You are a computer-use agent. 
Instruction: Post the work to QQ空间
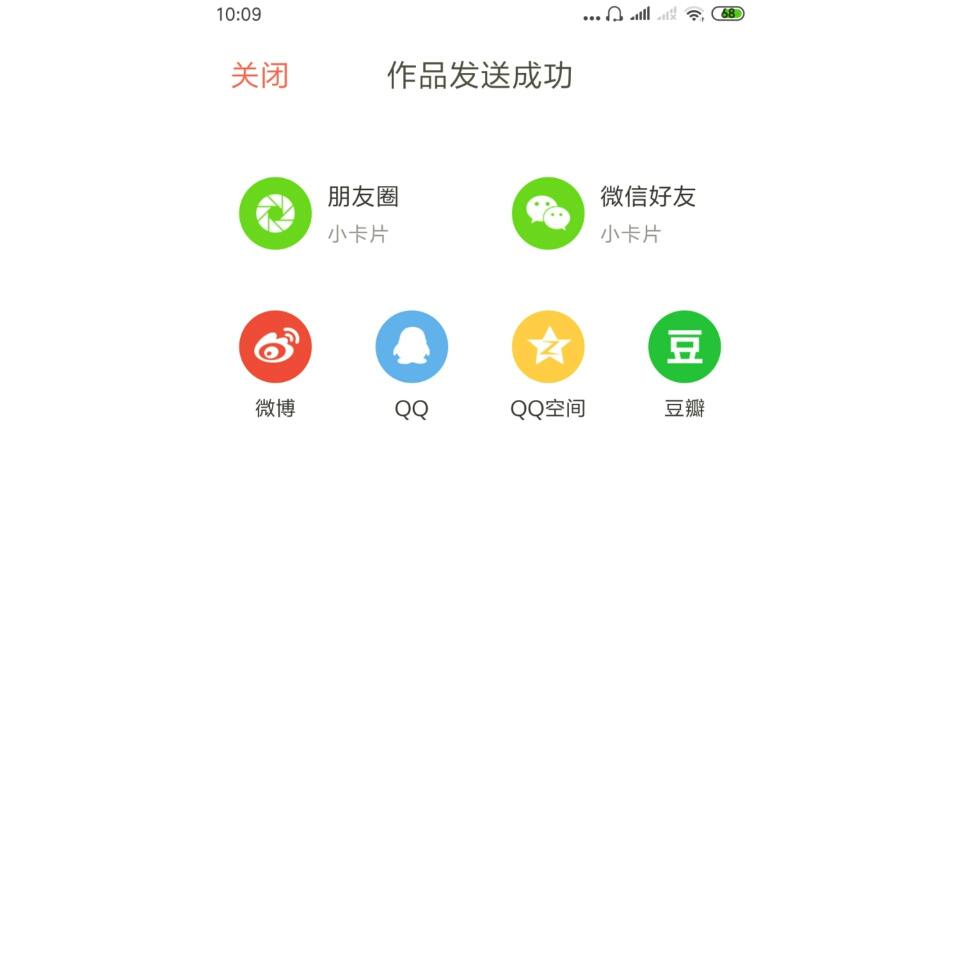coord(548,347)
